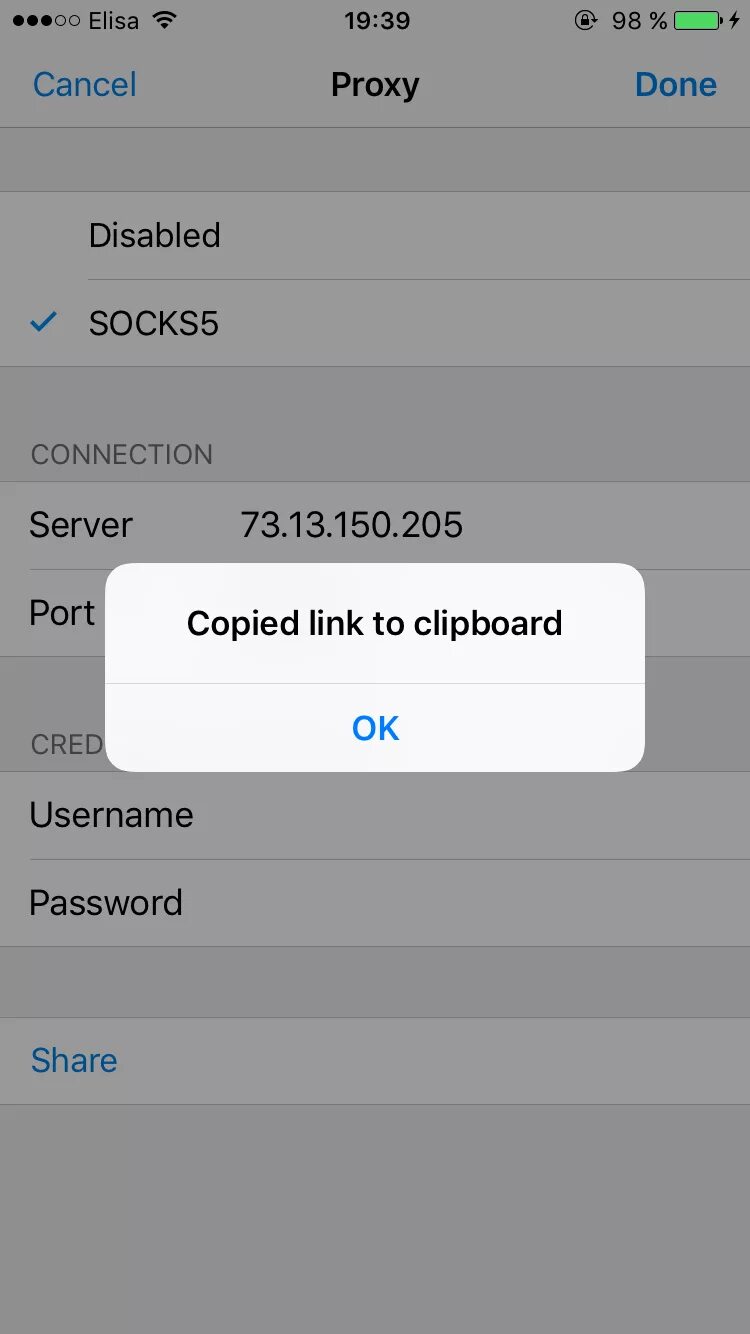750x1334 pixels.
Task: Focus the Password field
Action: 375,903
